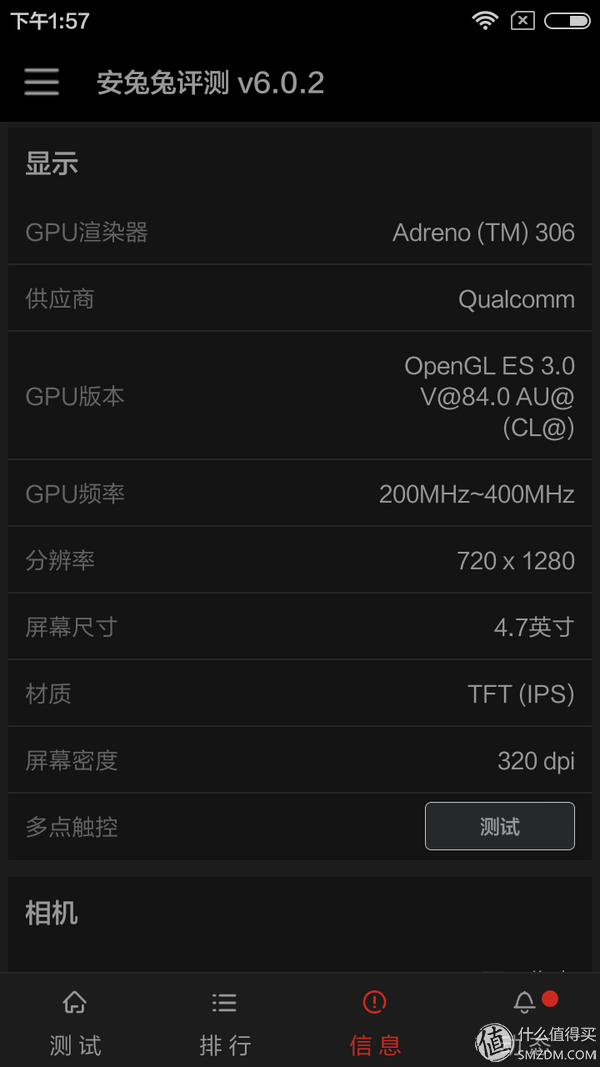Switch to the 排行 ranking tab
Image resolution: width=600 pixels, height=1067 pixels.
[224, 1021]
